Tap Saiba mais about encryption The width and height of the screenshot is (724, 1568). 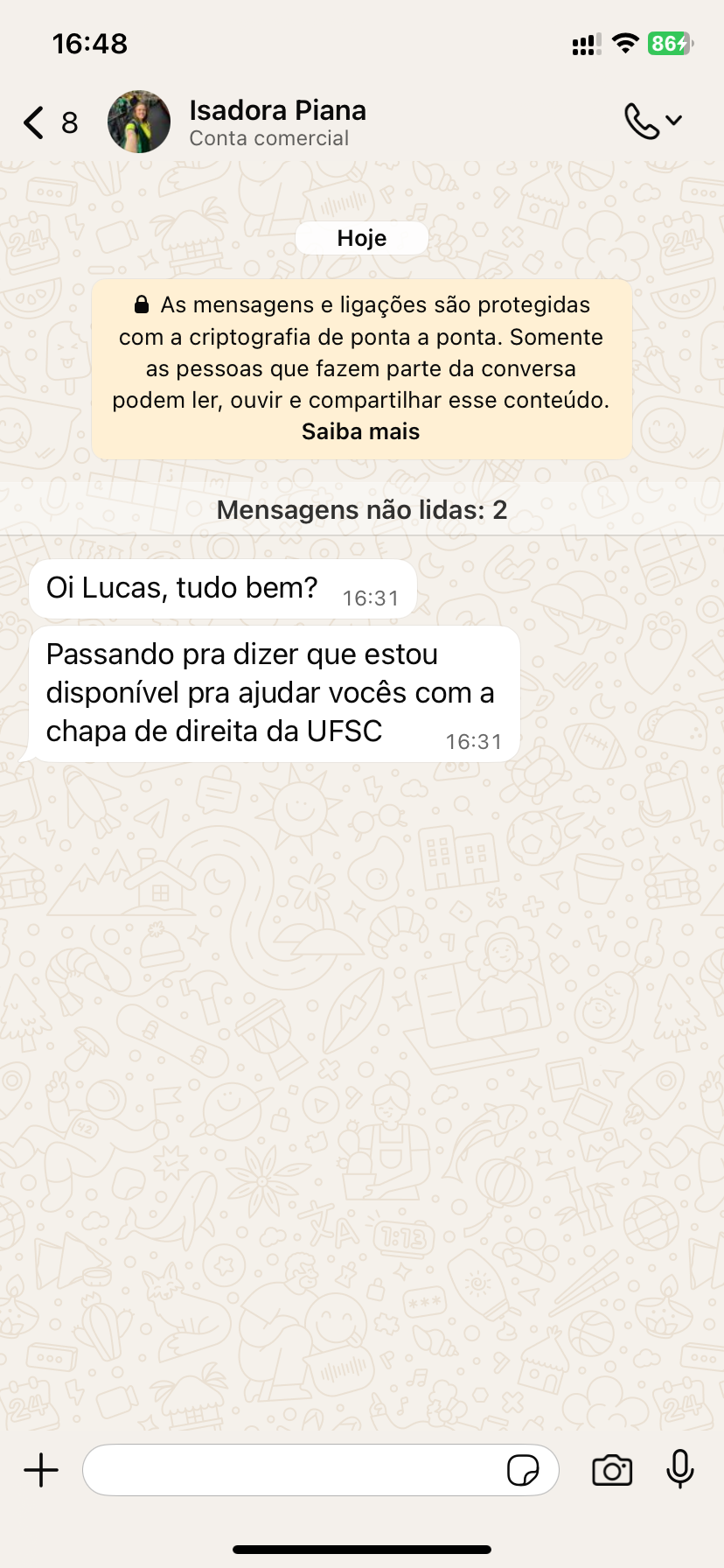pyautogui.click(x=360, y=432)
